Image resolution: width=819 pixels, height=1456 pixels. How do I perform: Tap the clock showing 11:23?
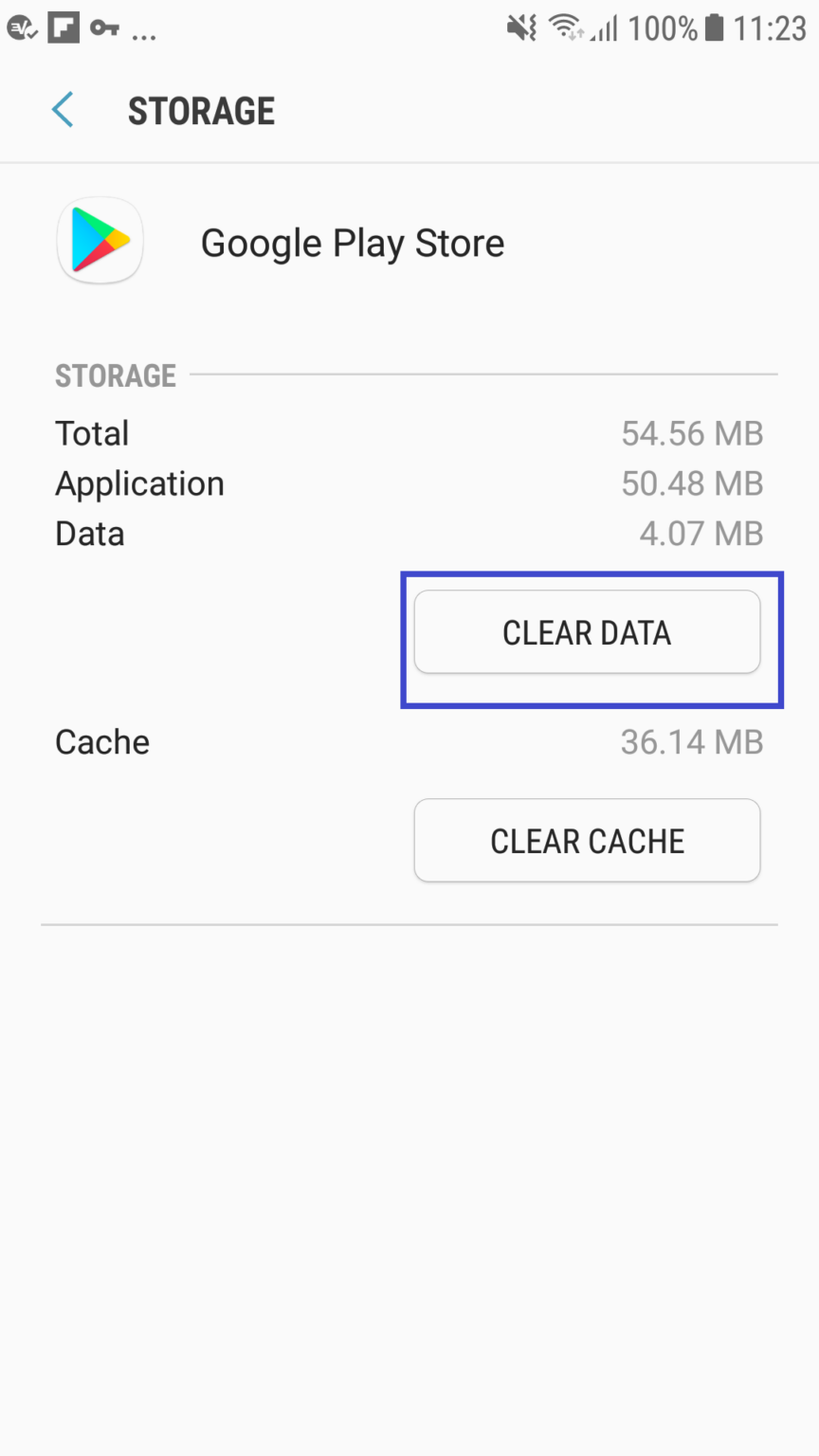tap(772, 27)
